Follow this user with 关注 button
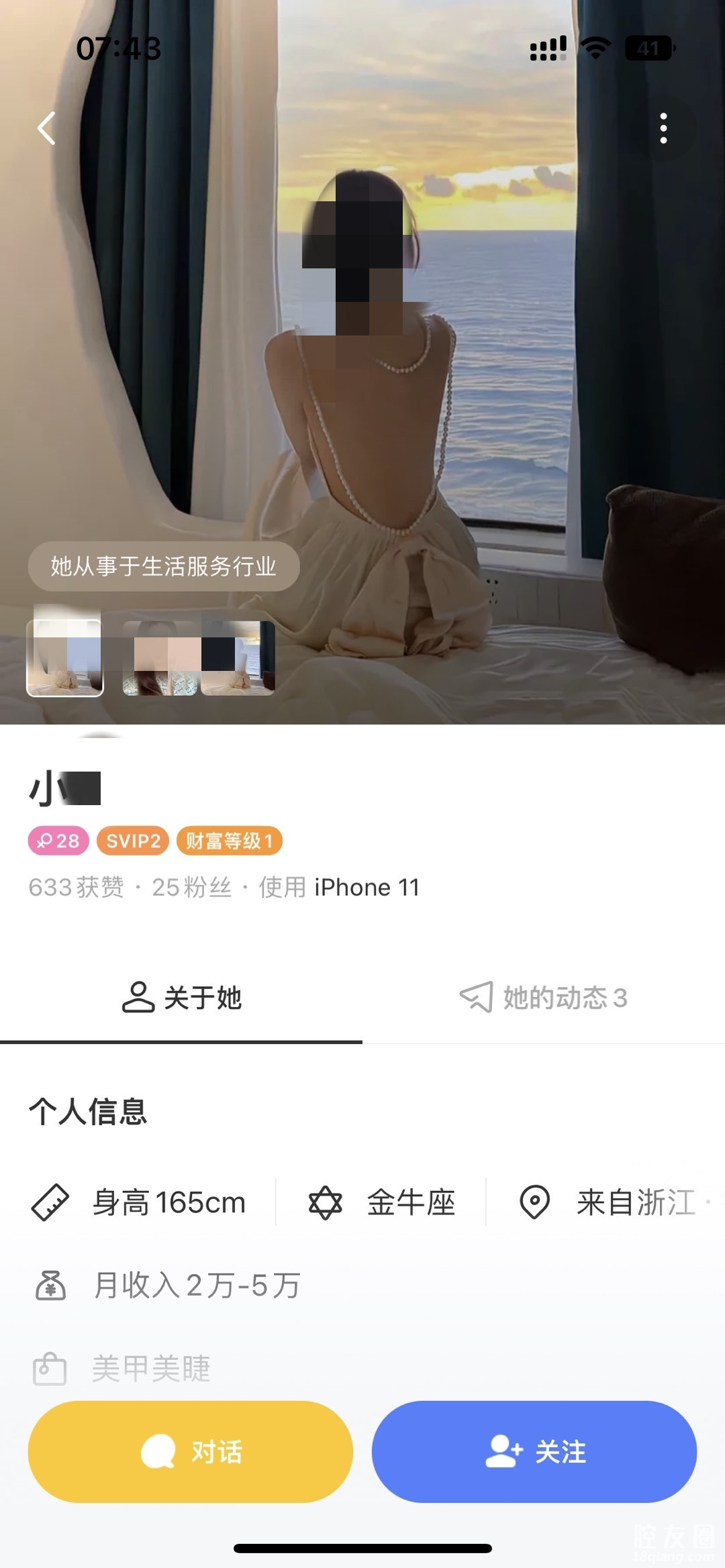The width and height of the screenshot is (725, 1568). point(534,1451)
